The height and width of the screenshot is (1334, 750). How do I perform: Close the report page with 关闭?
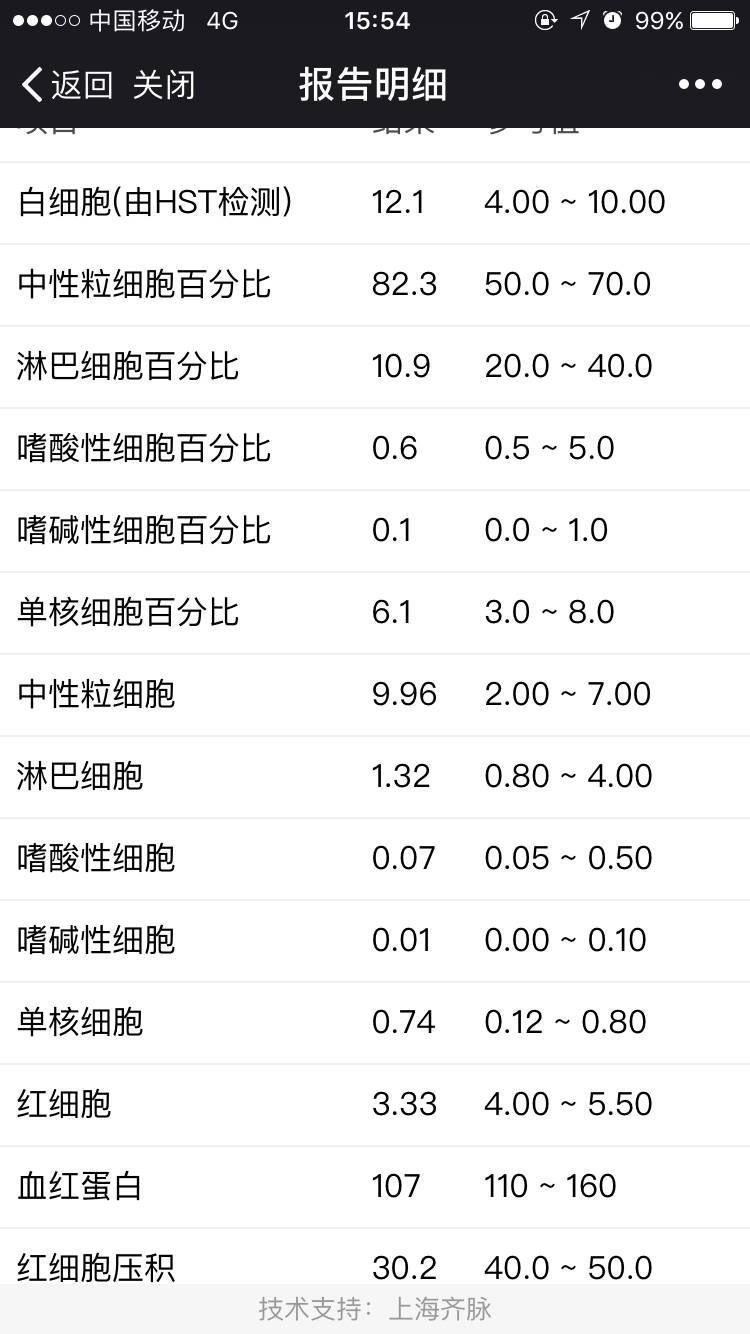pyautogui.click(x=164, y=85)
